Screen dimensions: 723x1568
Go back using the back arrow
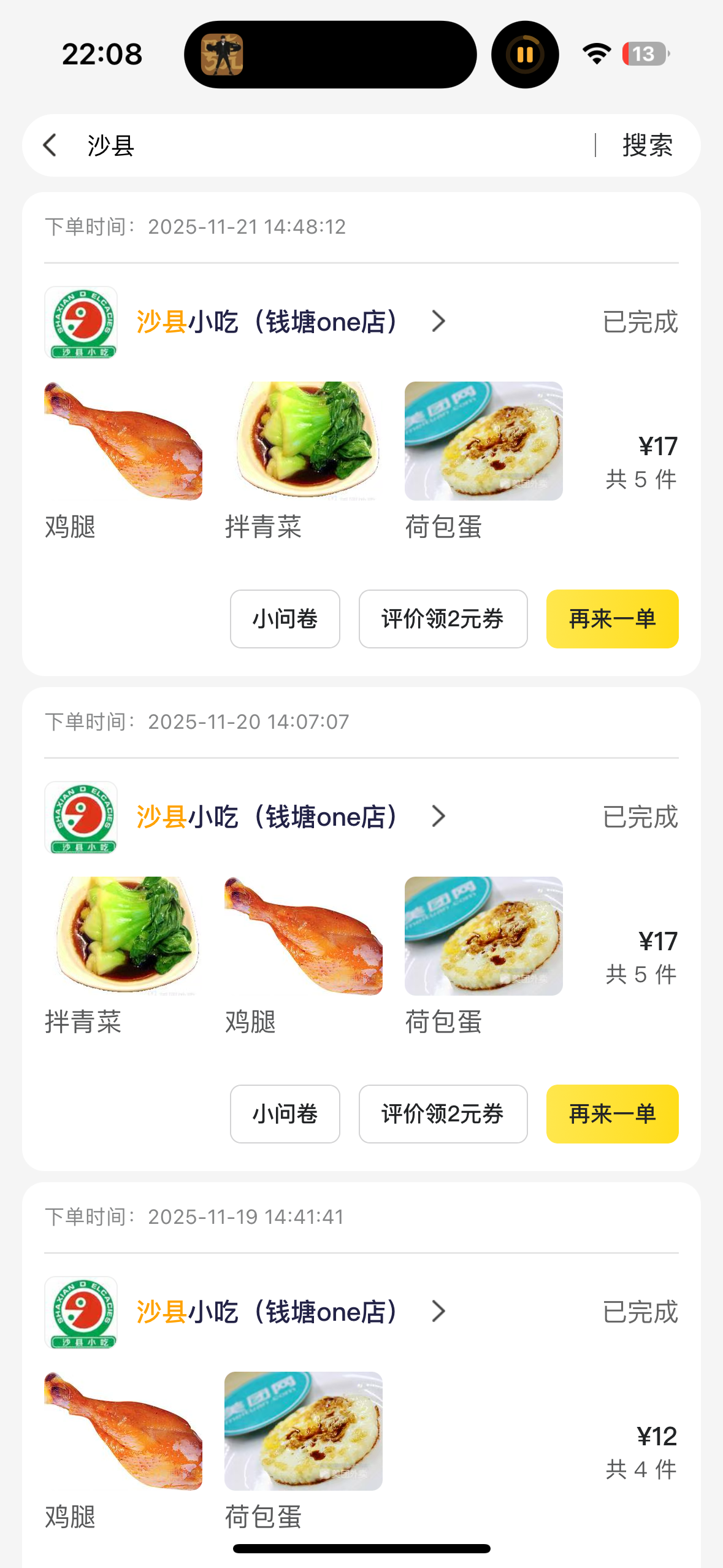click(x=50, y=145)
